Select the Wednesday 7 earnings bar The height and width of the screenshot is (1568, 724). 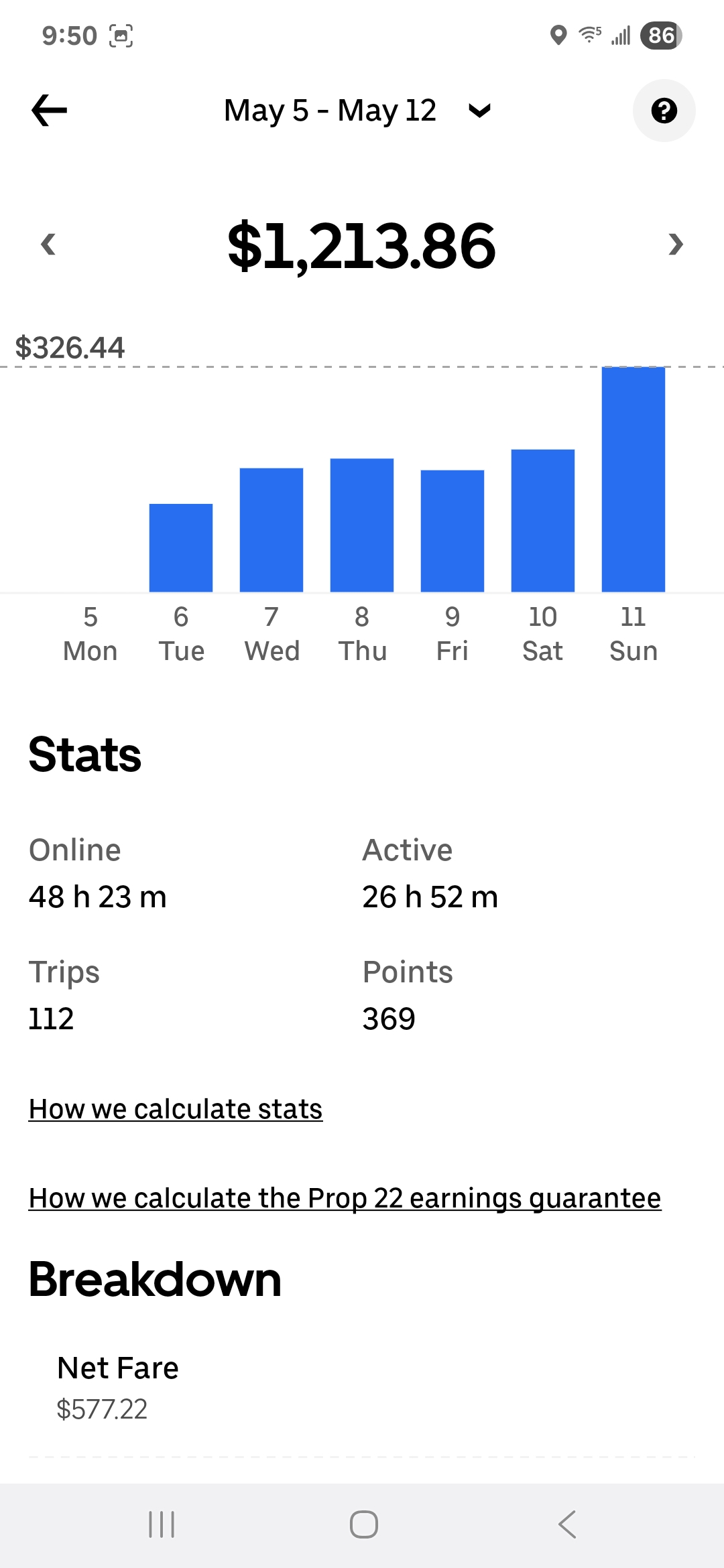(x=271, y=530)
